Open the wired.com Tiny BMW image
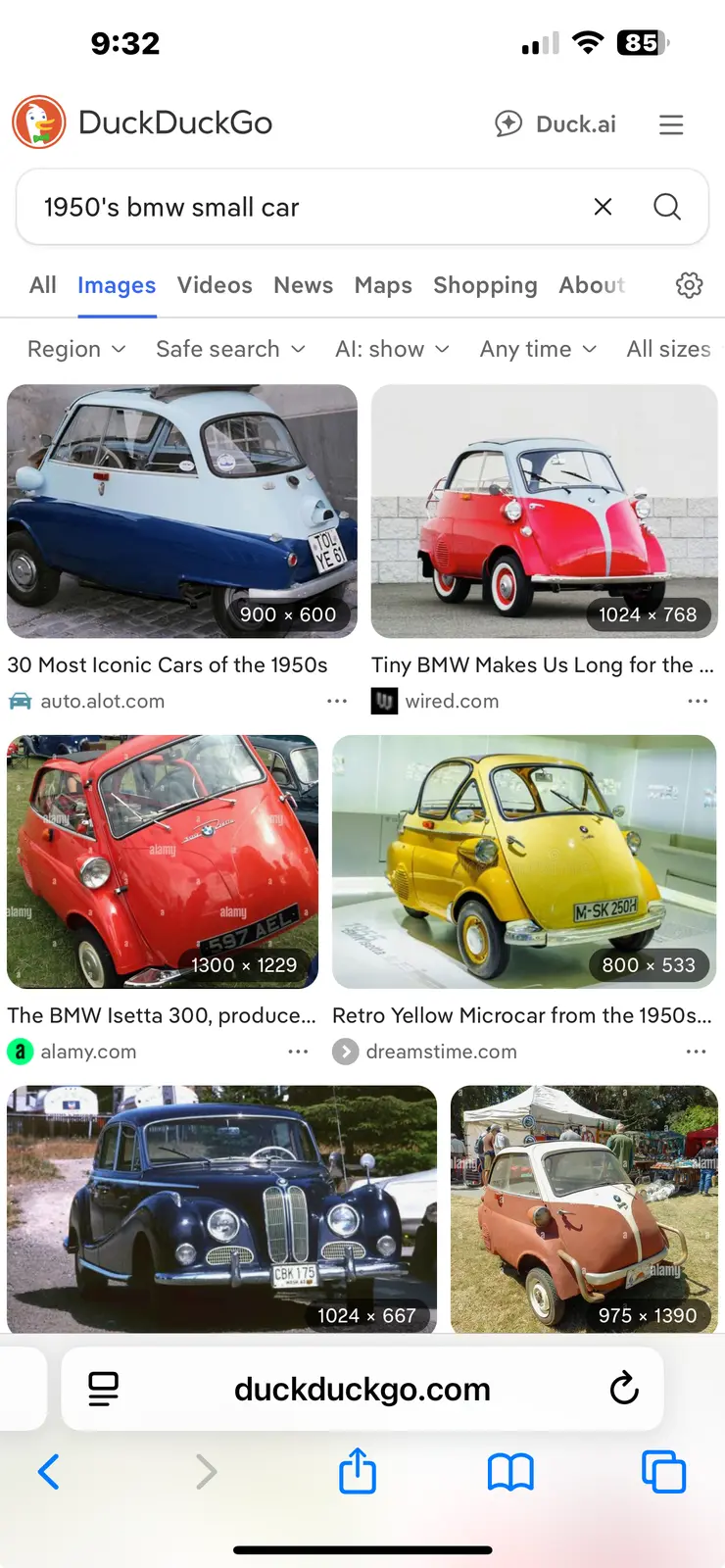The height and width of the screenshot is (1568, 725). pyautogui.click(x=544, y=512)
